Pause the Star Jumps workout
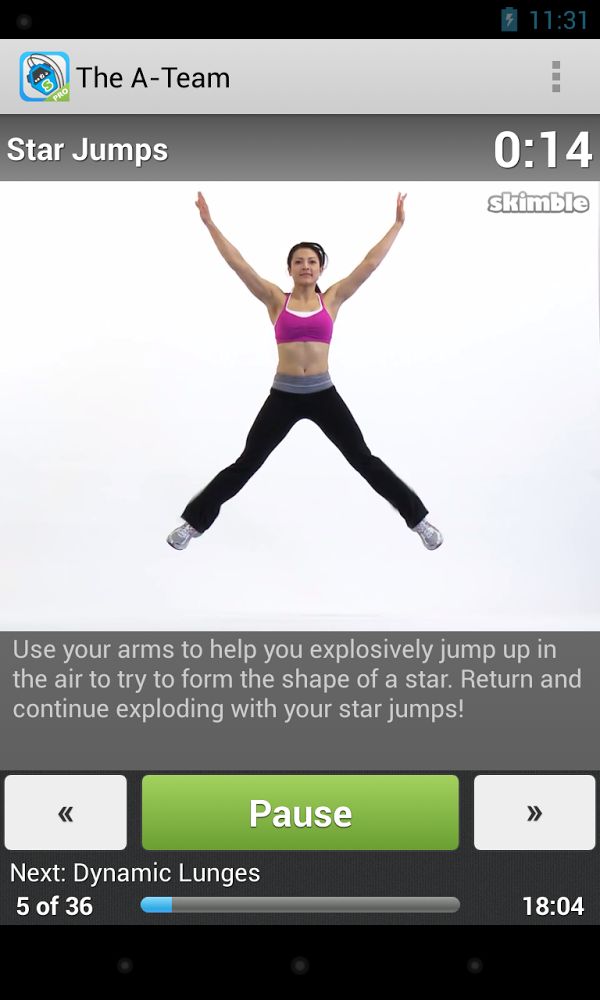This screenshot has width=600, height=1000. [x=300, y=813]
